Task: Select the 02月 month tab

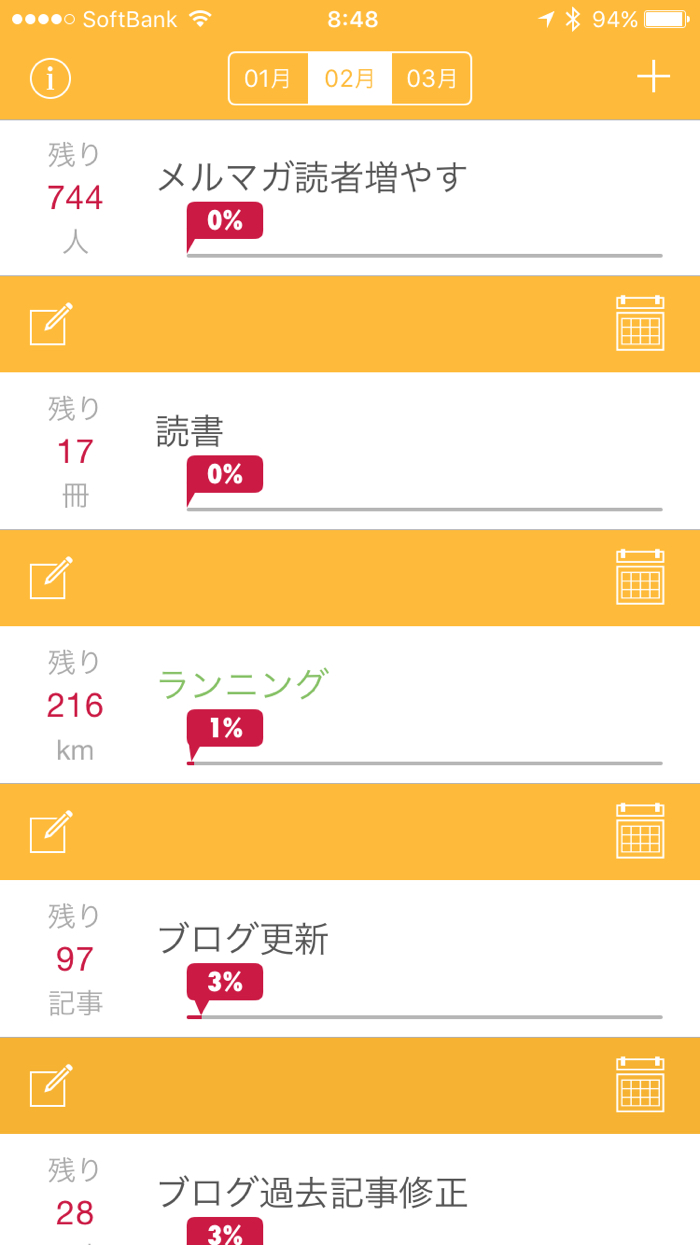Action: coord(350,78)
